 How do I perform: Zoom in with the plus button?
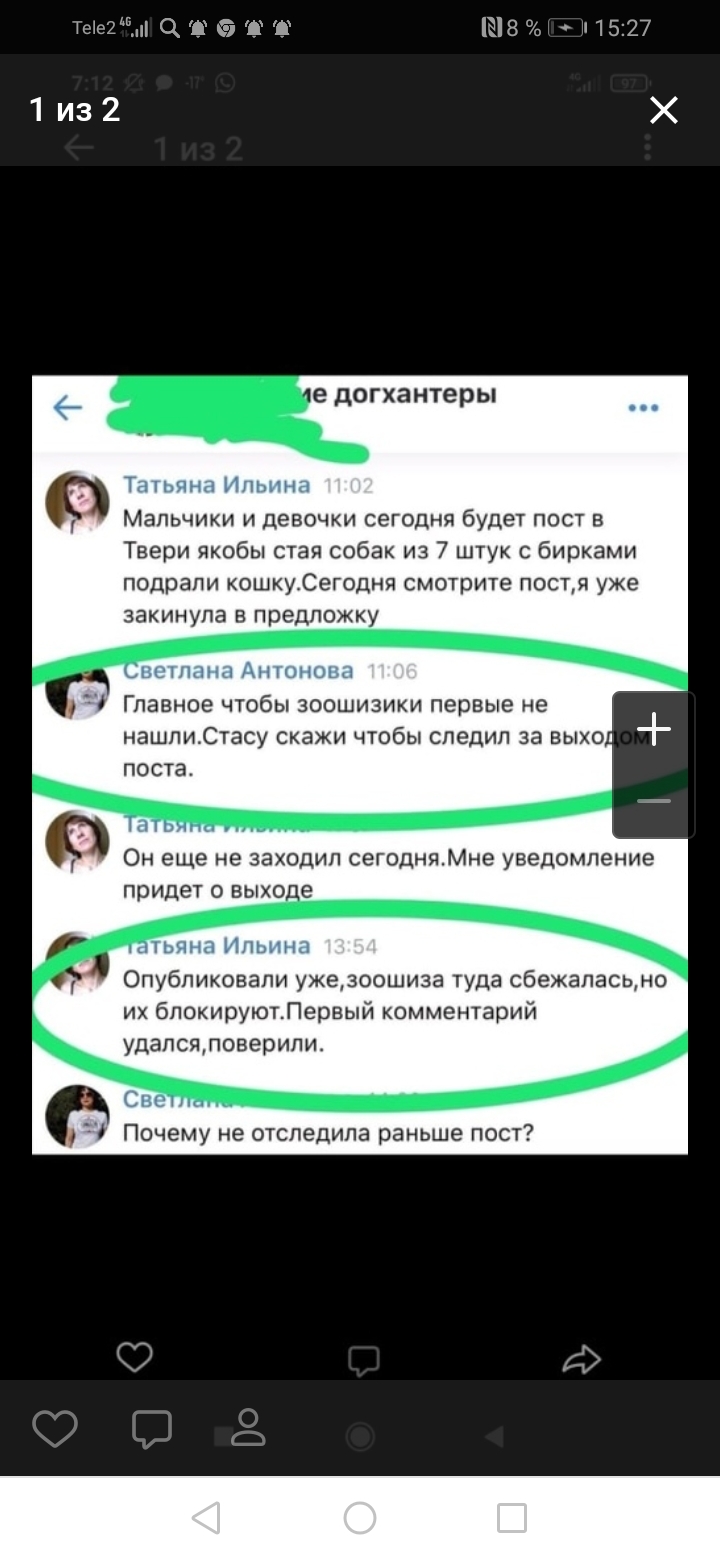tap(653, 729)
